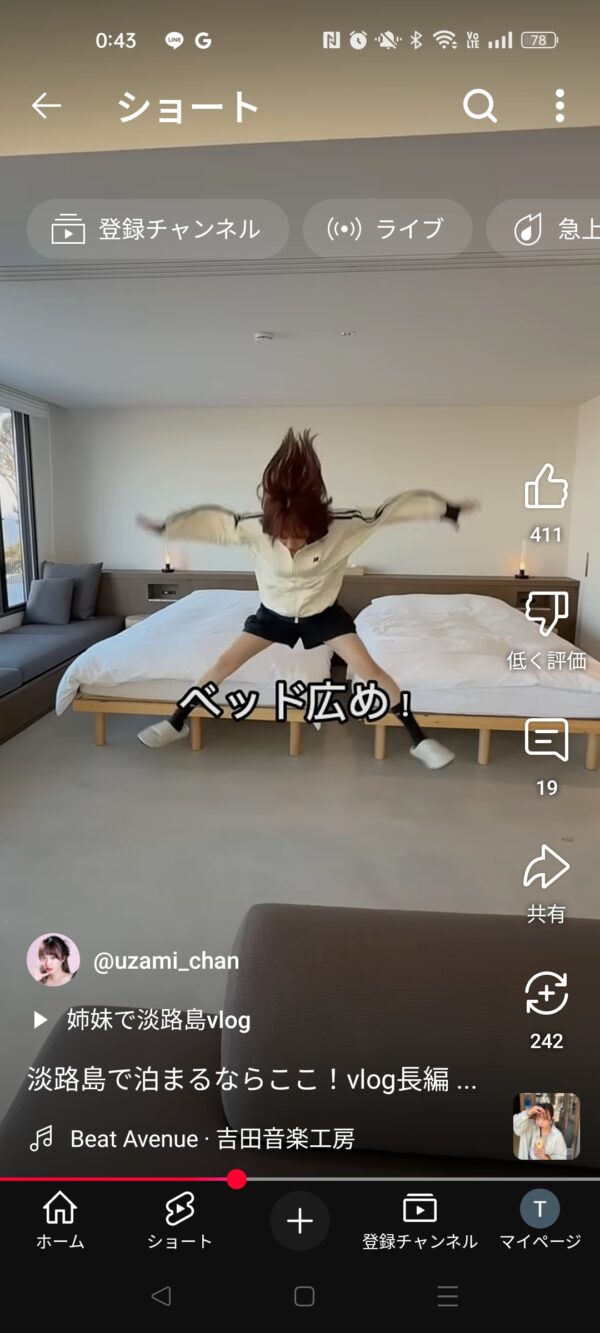Go back using the top-left arrow
Screen dimensions: 600x1333
(46, 106)
